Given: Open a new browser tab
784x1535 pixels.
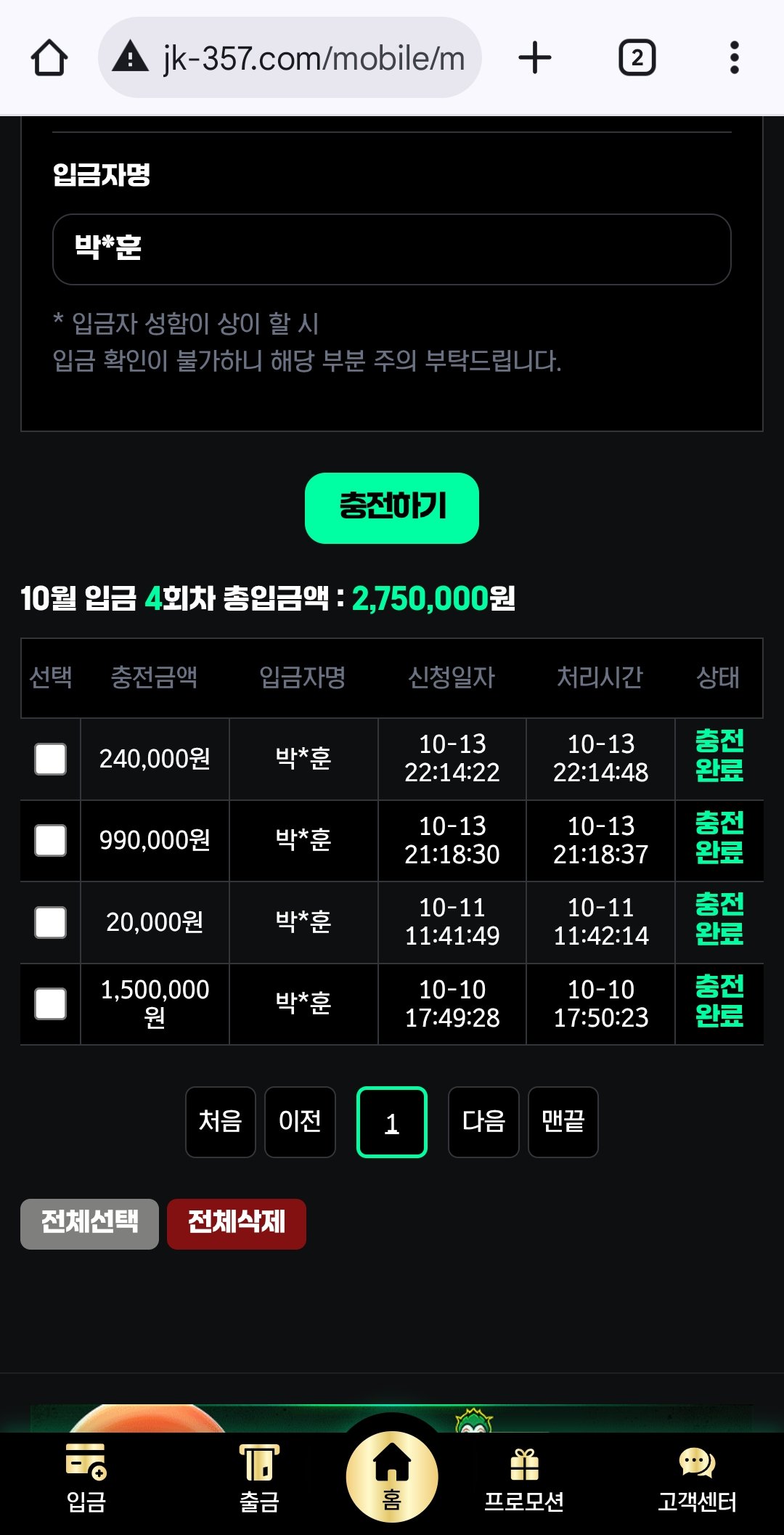Looking at the screenshot, I should pos(535,58).
